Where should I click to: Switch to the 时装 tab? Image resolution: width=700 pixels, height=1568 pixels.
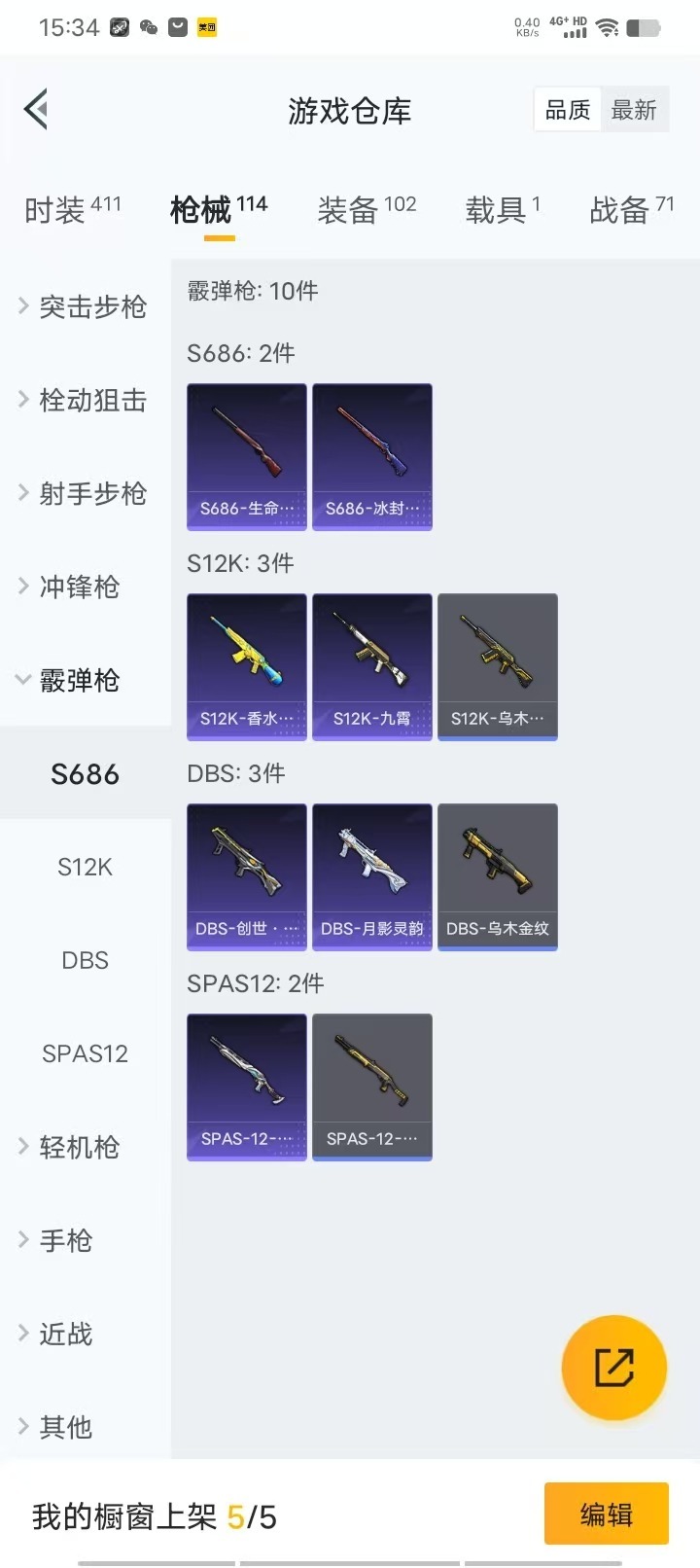coord(72,209)
